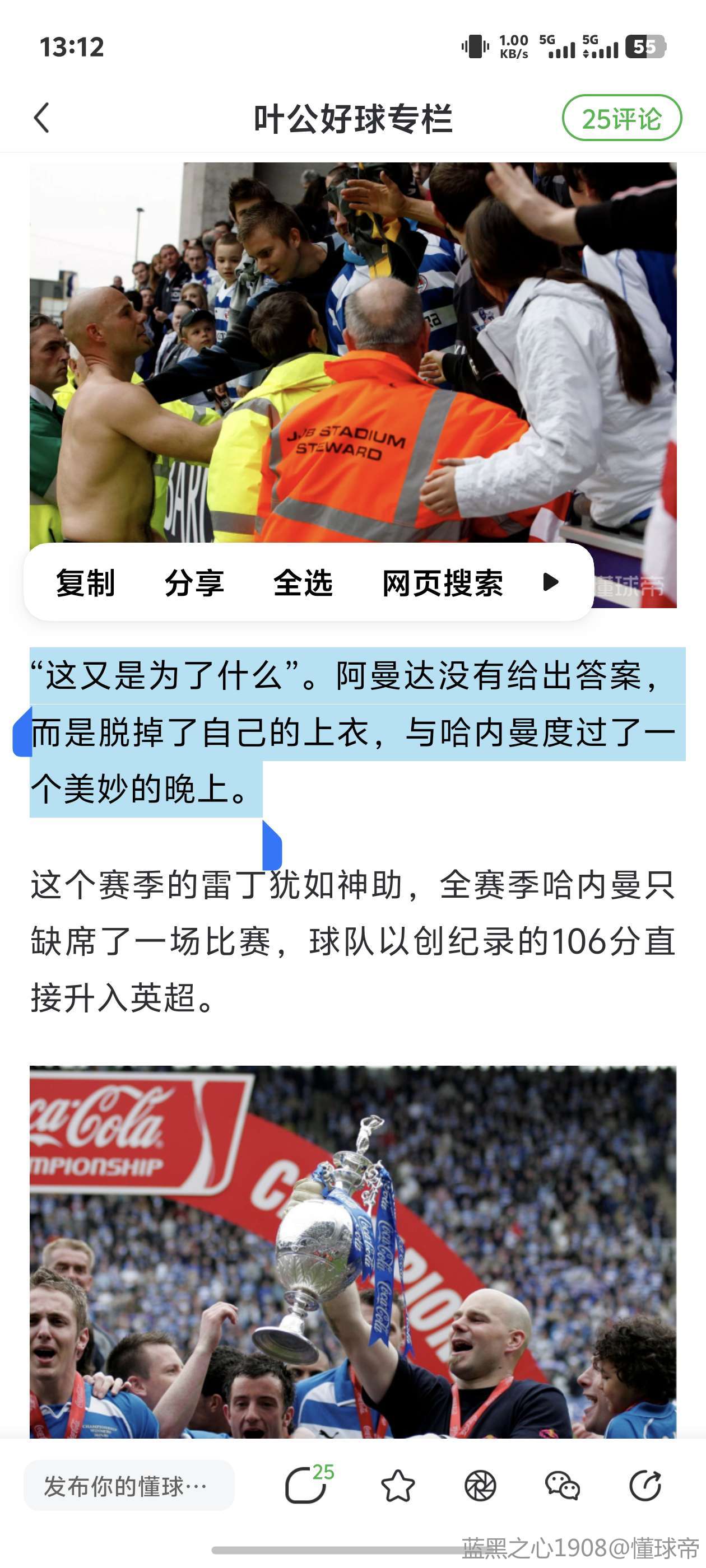Choose 分享 in the text selection menu

194,582
